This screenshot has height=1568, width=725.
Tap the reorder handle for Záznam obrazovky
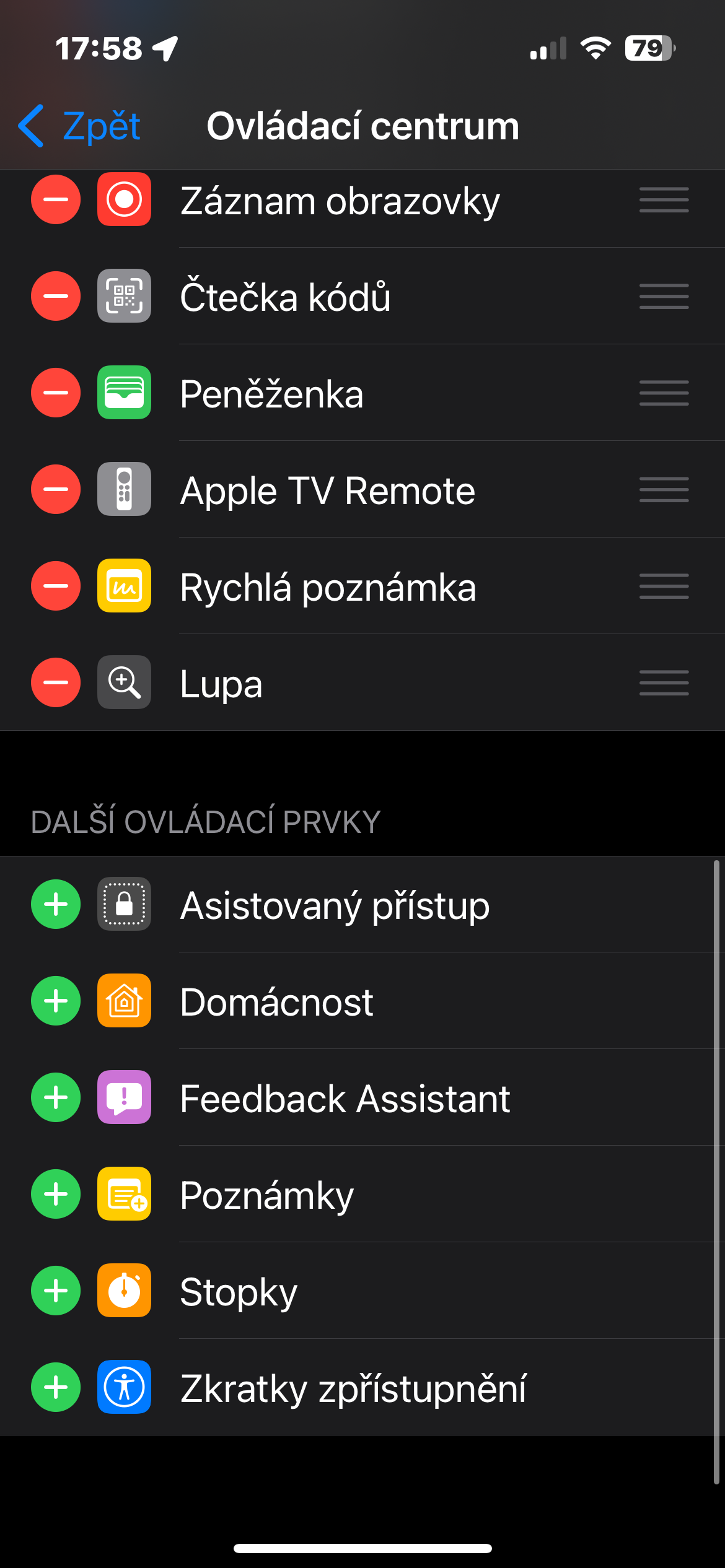point(664,199)
